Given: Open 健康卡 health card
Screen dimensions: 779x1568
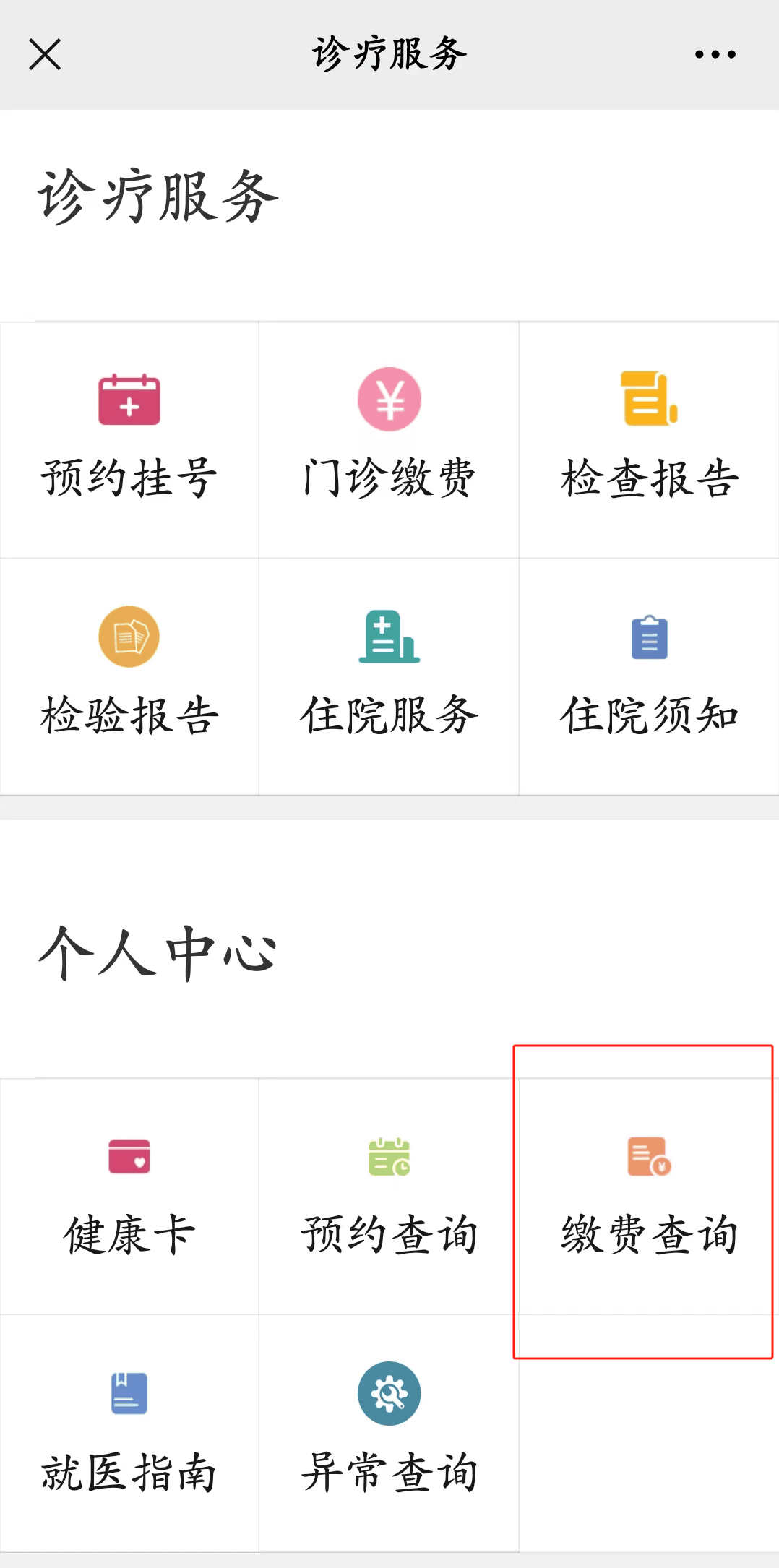Looking at the screenshot, I should (129, 1197).
